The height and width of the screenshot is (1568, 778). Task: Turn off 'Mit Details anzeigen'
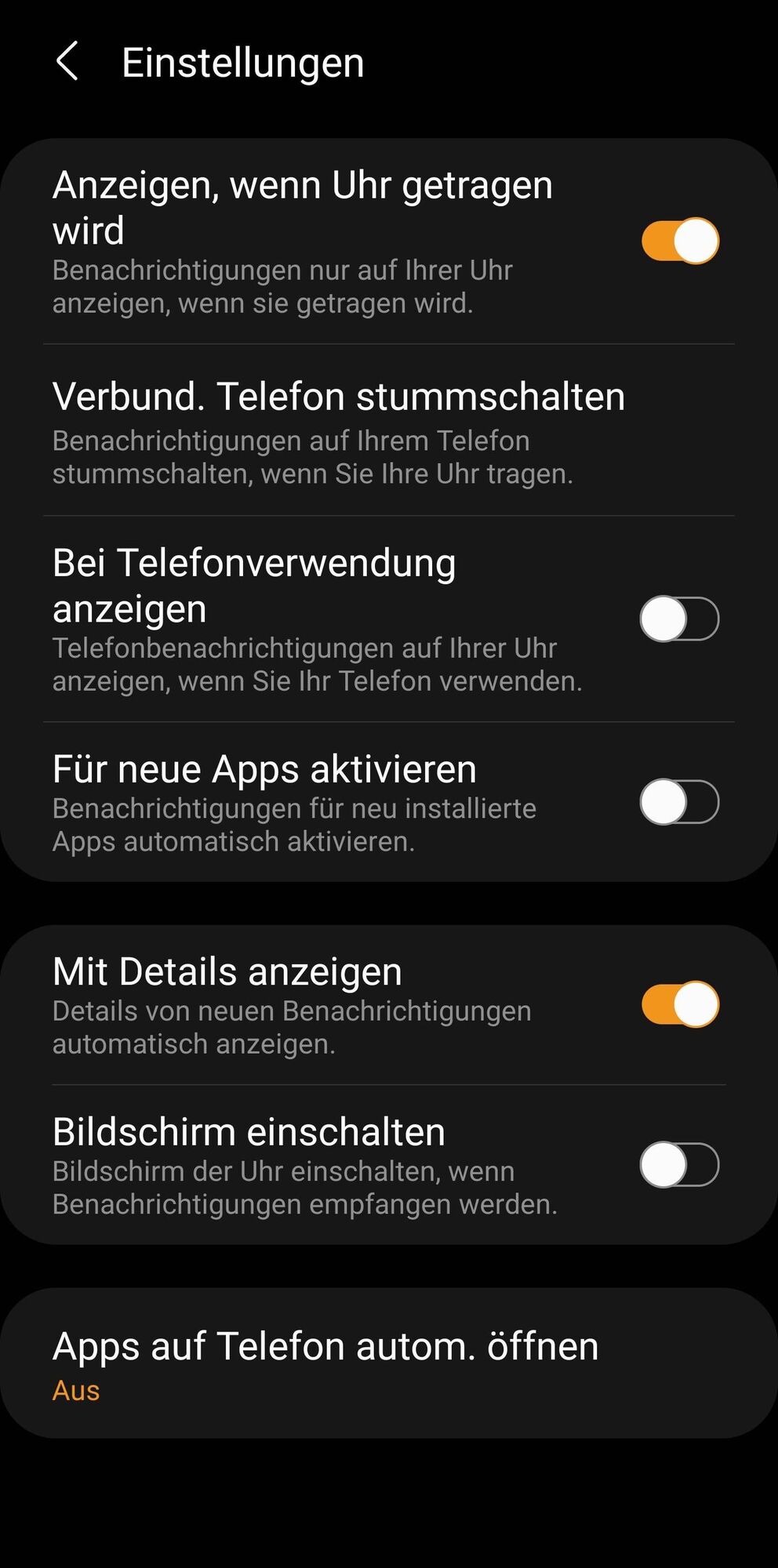click(x=679, y=1004)
